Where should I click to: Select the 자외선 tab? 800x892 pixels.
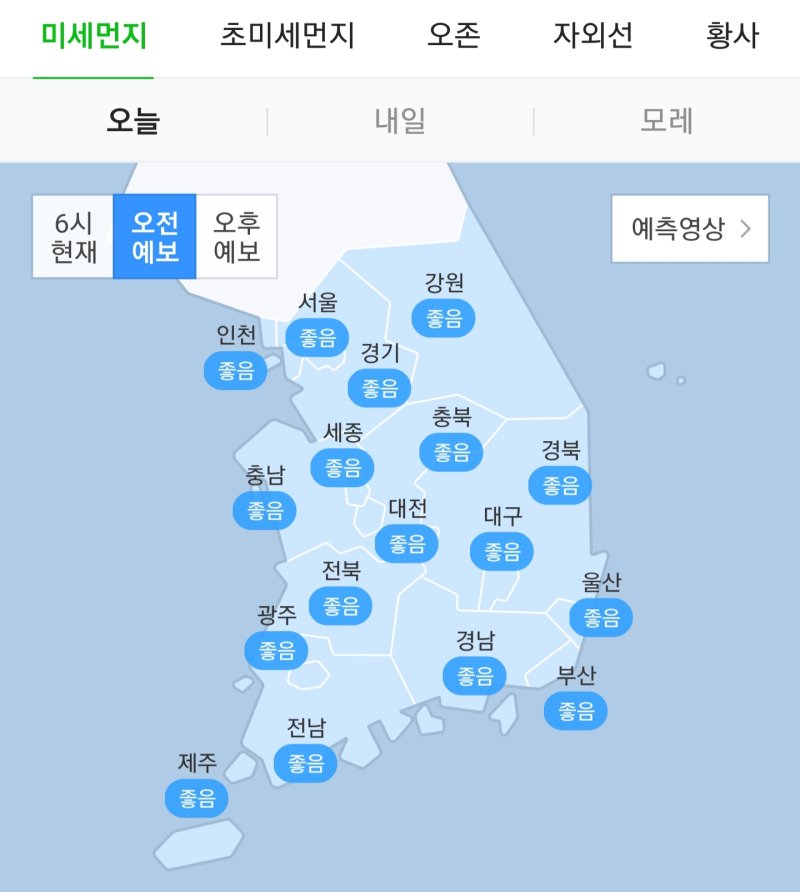tap(593, 37)
